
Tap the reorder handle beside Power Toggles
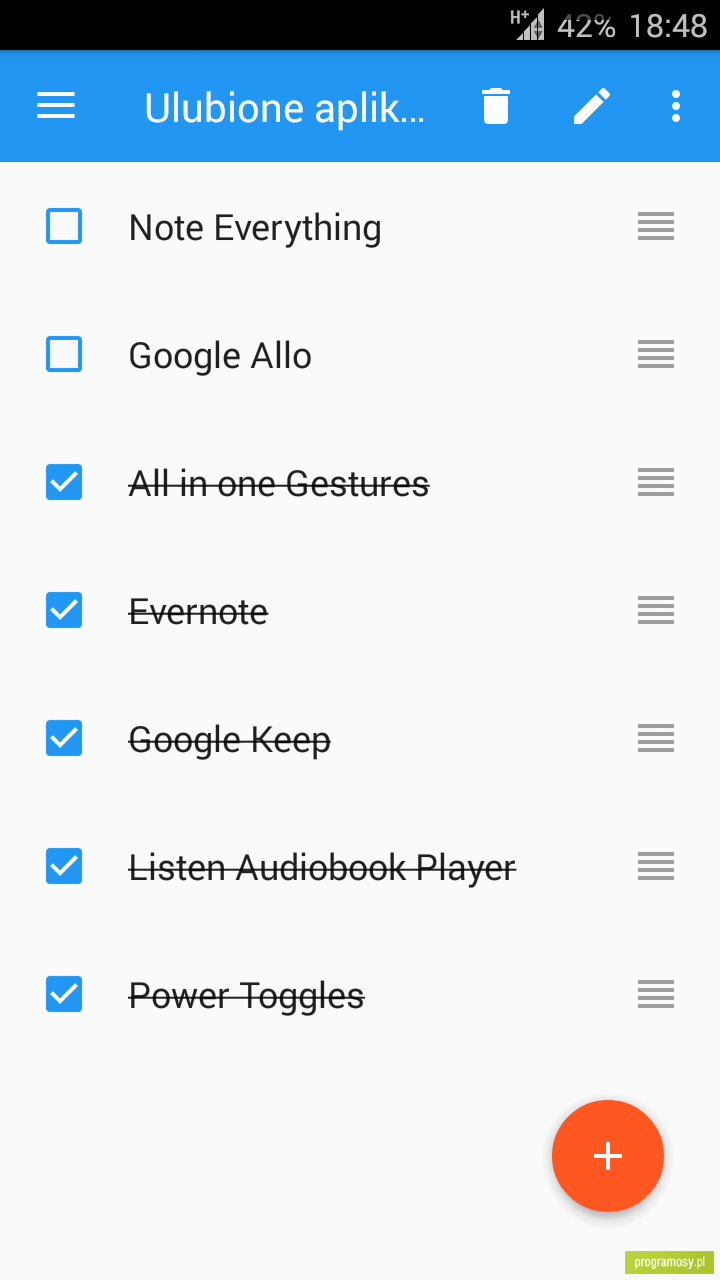(x=656, y=994)
